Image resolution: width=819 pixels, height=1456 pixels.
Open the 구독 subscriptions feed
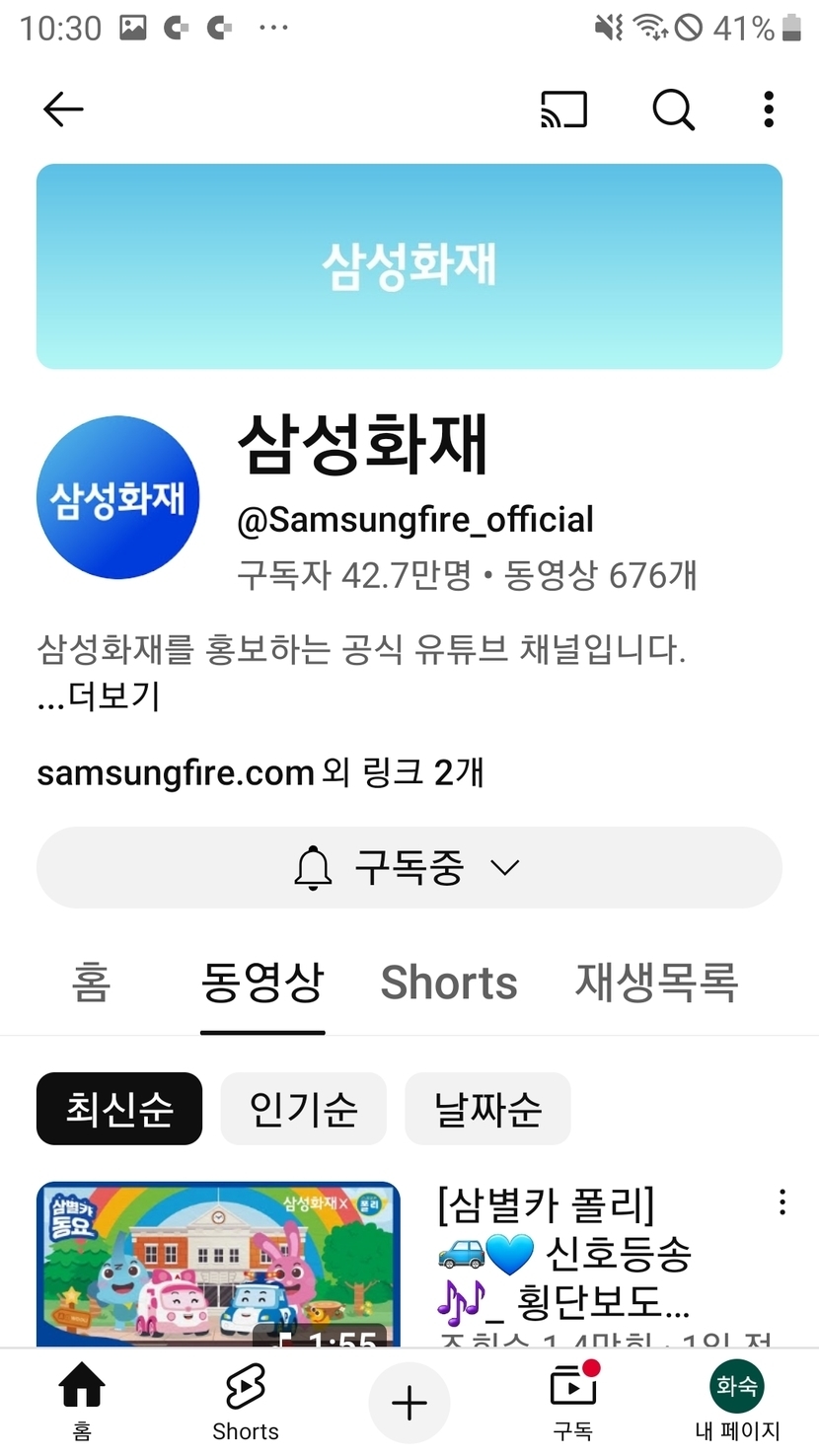tap(573, 1402)
